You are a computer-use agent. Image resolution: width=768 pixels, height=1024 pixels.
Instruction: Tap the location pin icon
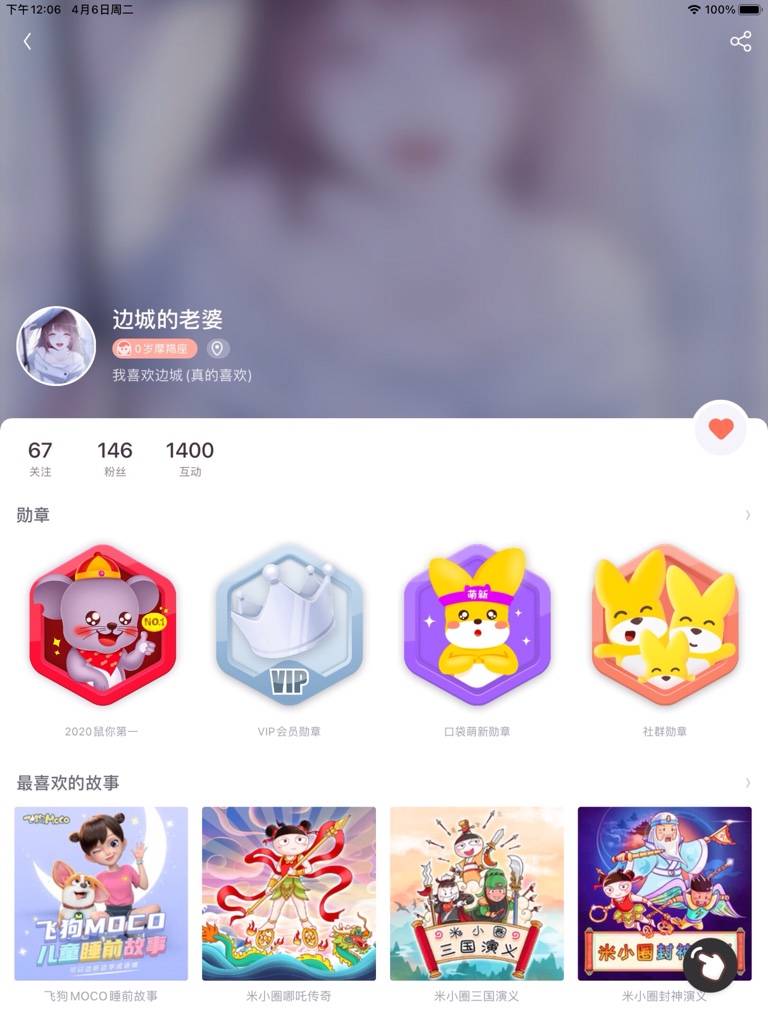pos(218,349)
